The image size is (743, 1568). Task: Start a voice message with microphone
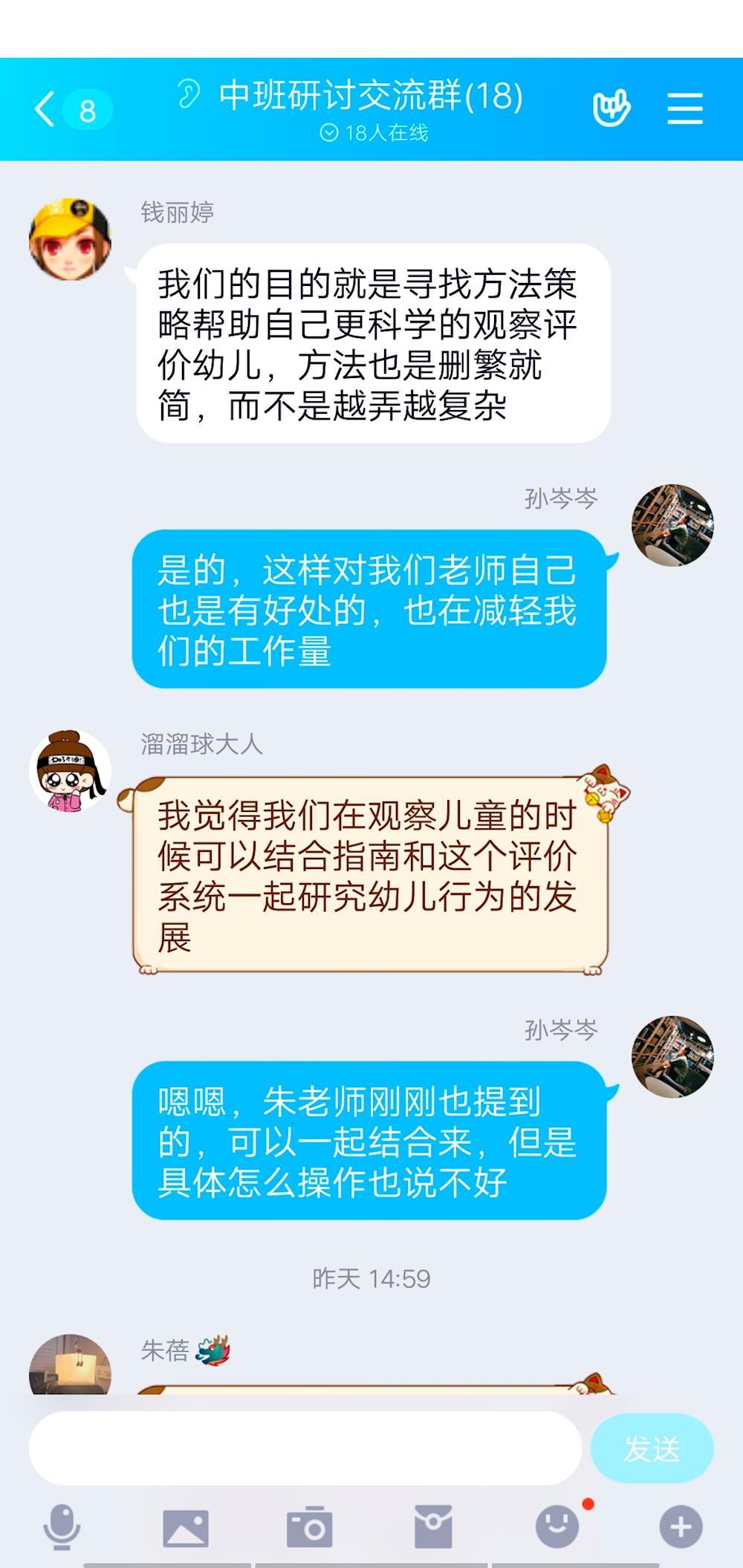(x=62, y=1526)
